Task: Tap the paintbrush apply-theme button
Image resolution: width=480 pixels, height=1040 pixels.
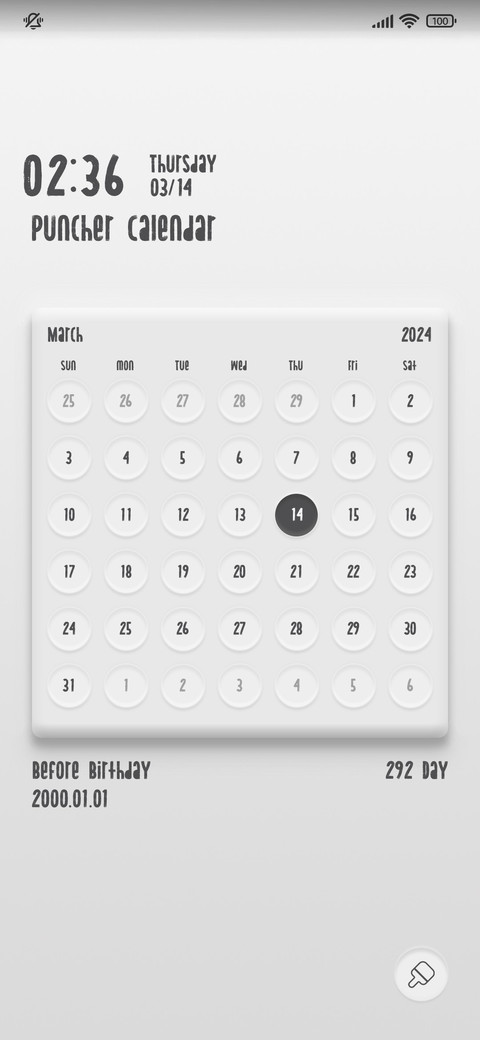Action: coord(421,974)
